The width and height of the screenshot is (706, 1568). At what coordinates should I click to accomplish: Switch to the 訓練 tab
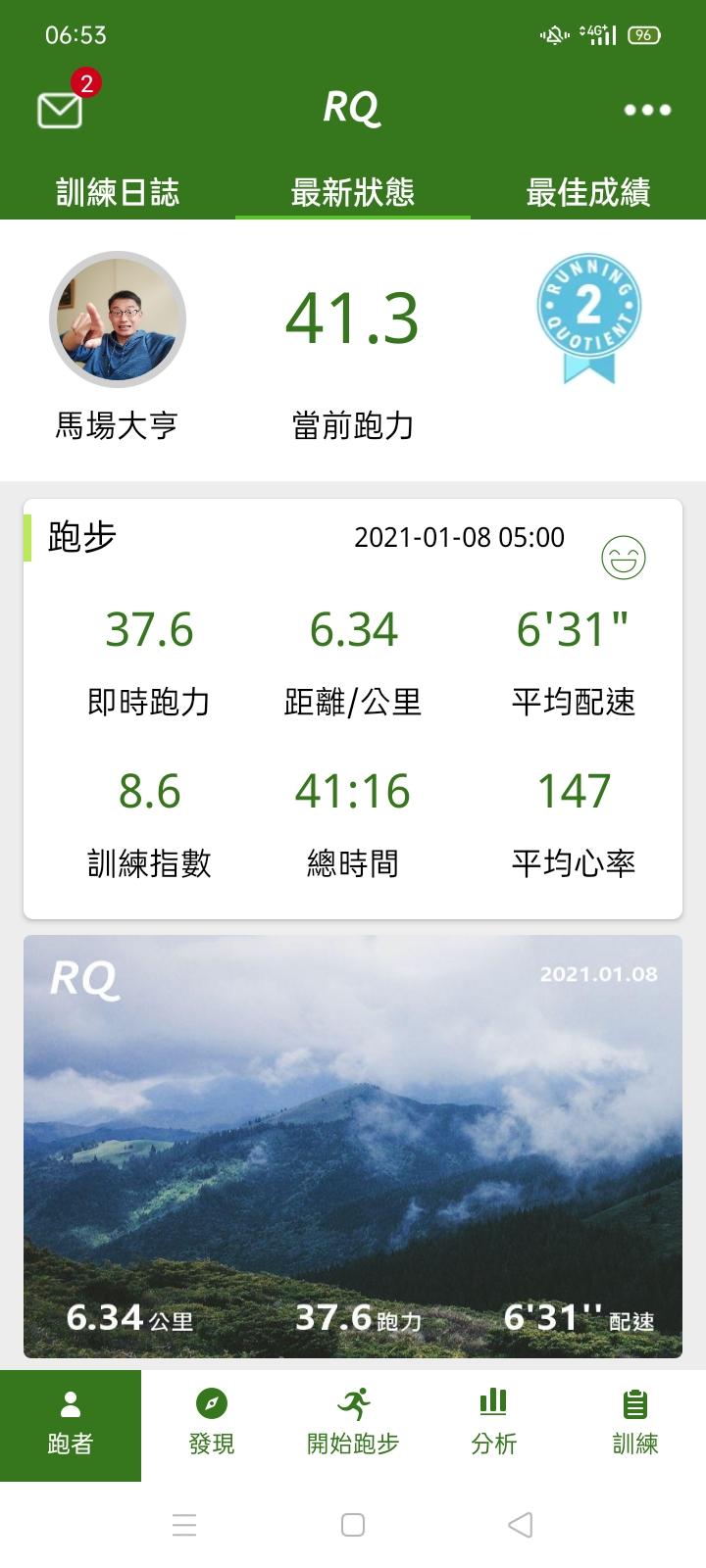coord(635,1425)
